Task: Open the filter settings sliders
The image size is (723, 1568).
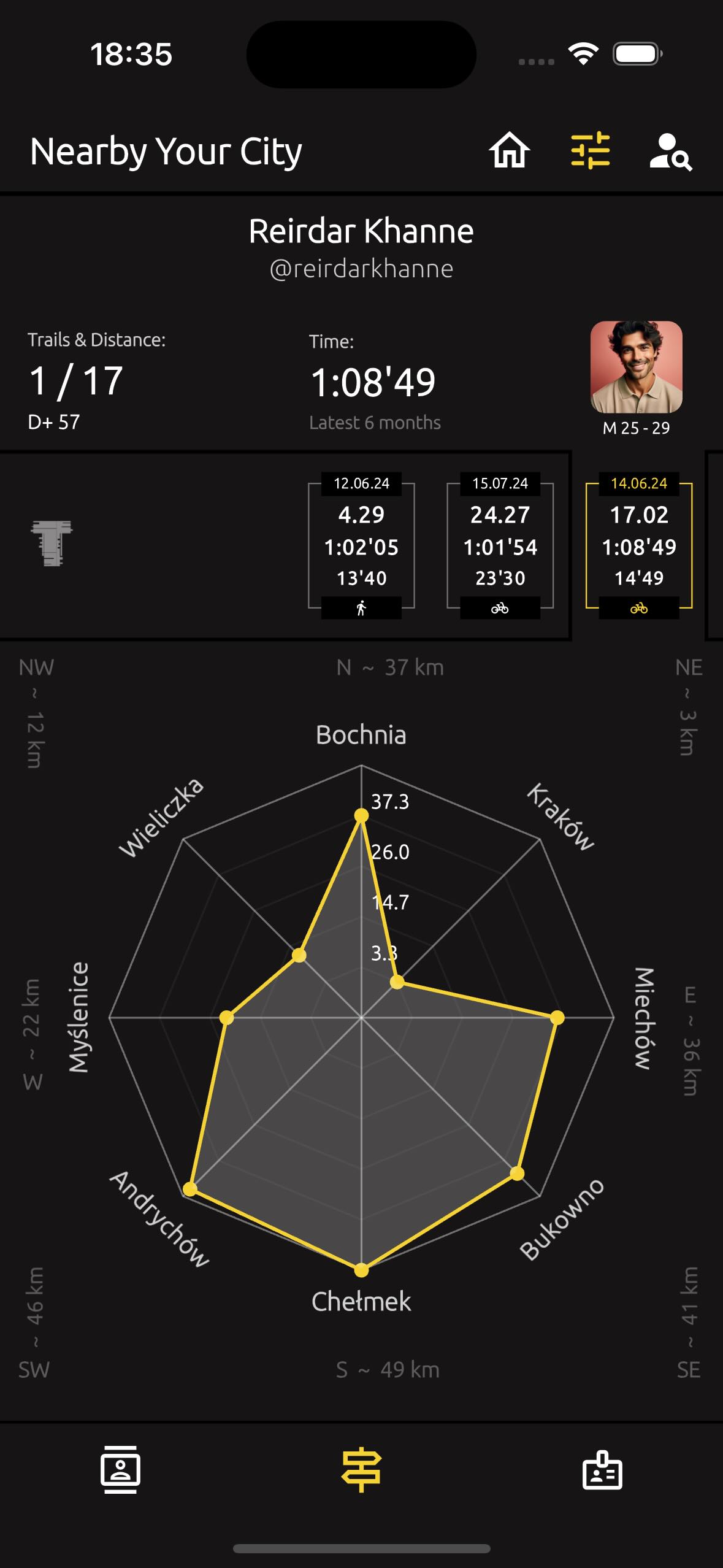Action: click(x=590, y=150)
